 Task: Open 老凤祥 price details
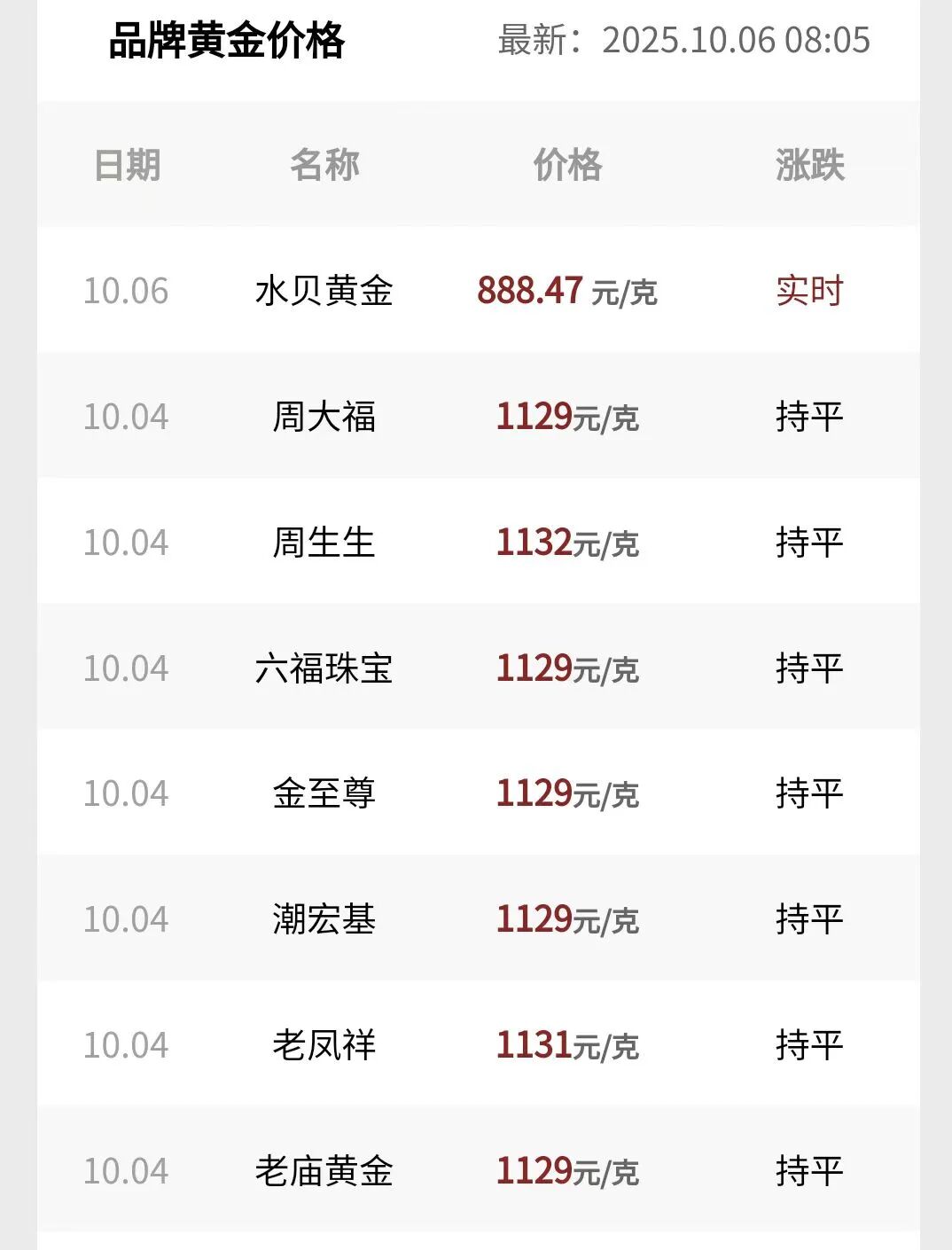click(x=323, y=1044)
